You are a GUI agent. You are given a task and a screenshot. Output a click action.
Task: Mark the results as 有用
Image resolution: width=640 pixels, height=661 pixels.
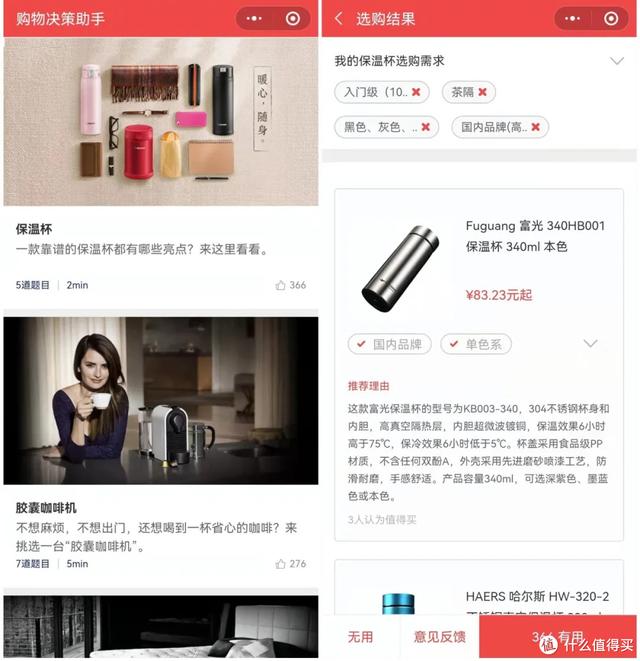(x=558, y=636)
